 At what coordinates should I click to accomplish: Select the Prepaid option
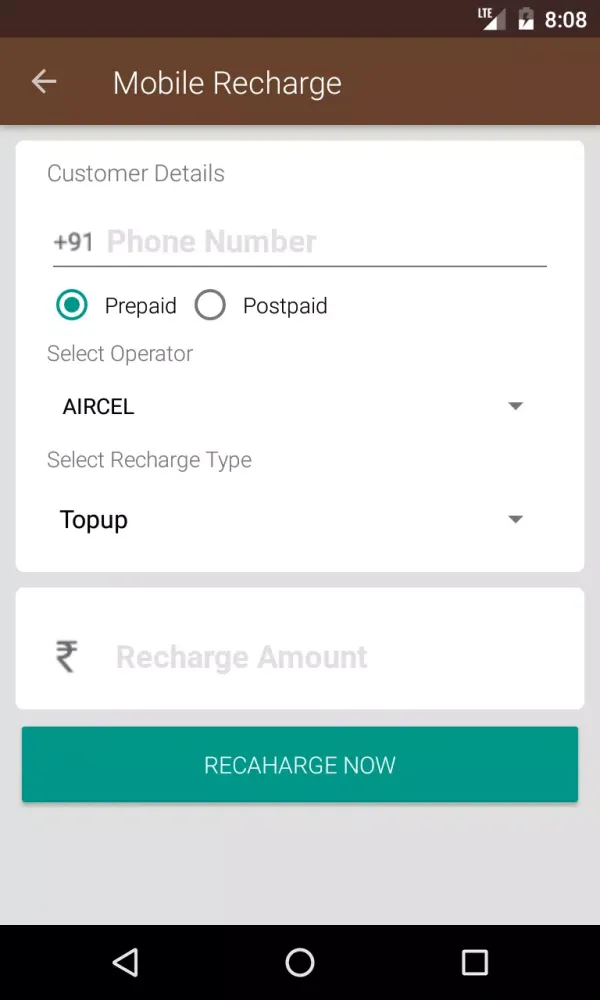pyautogui.click(x=72, y=305)
